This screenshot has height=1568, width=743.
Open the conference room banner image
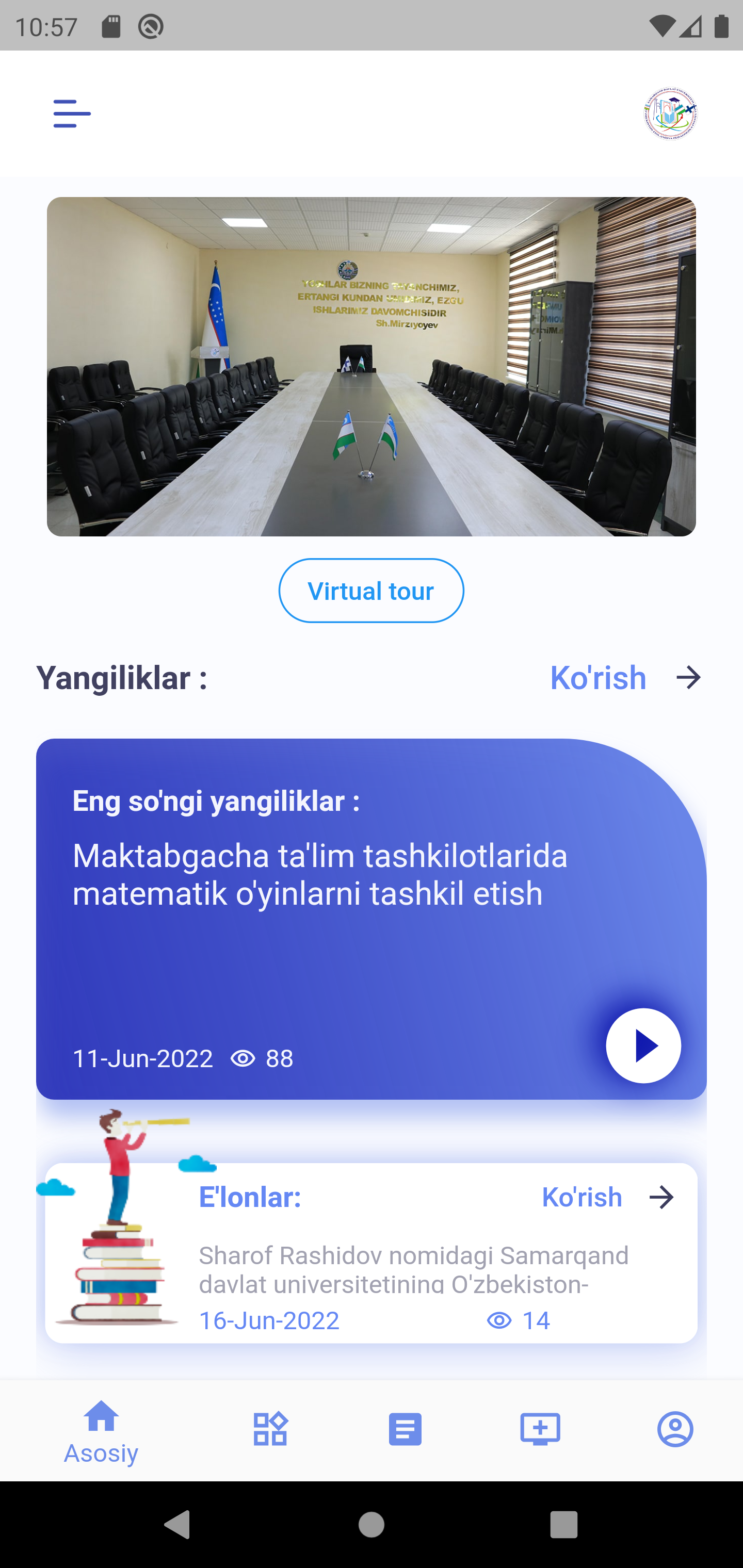pyautogui.click(x=372, y=366)
